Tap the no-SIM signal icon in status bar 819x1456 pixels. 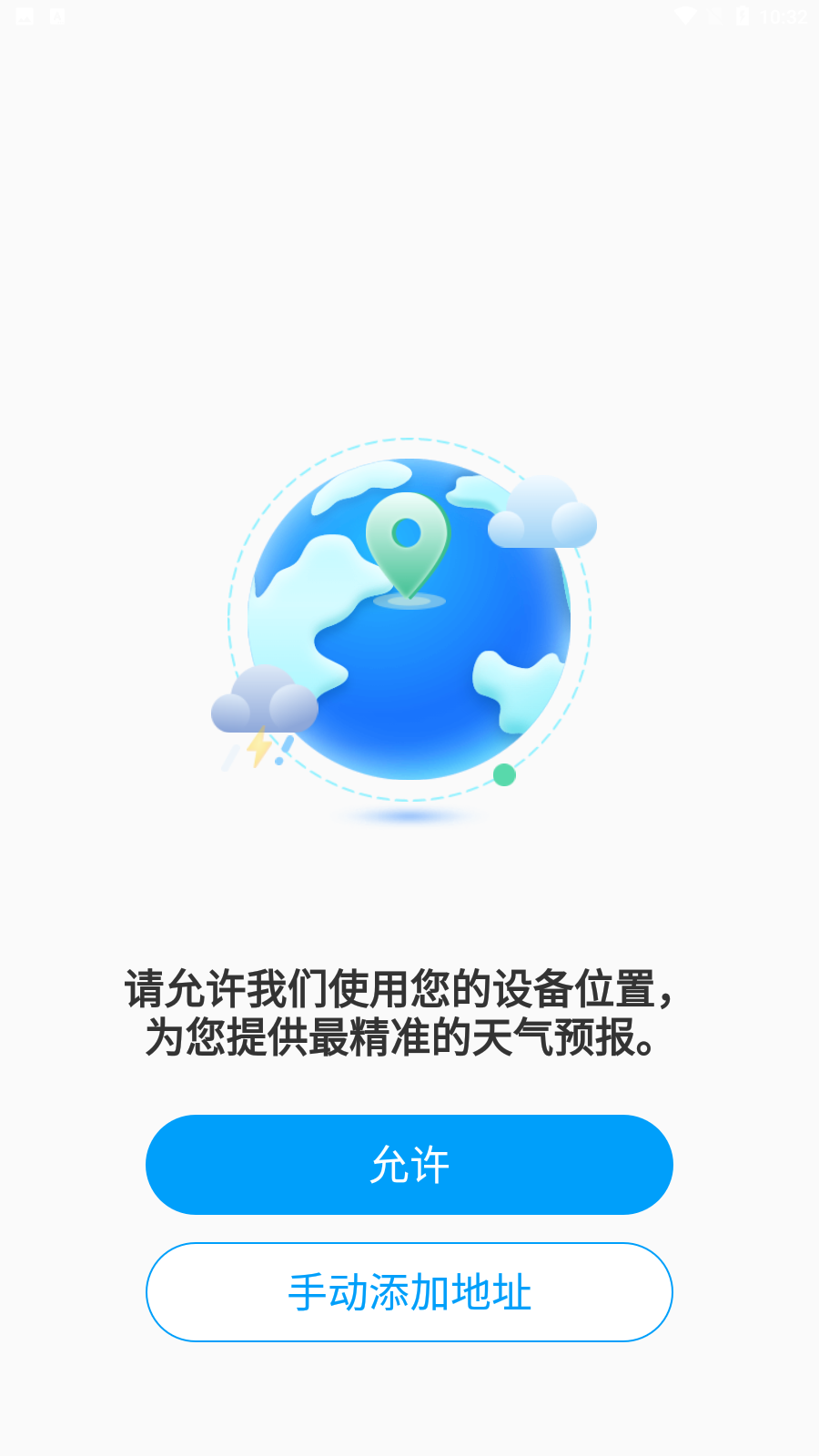(714, 15)
